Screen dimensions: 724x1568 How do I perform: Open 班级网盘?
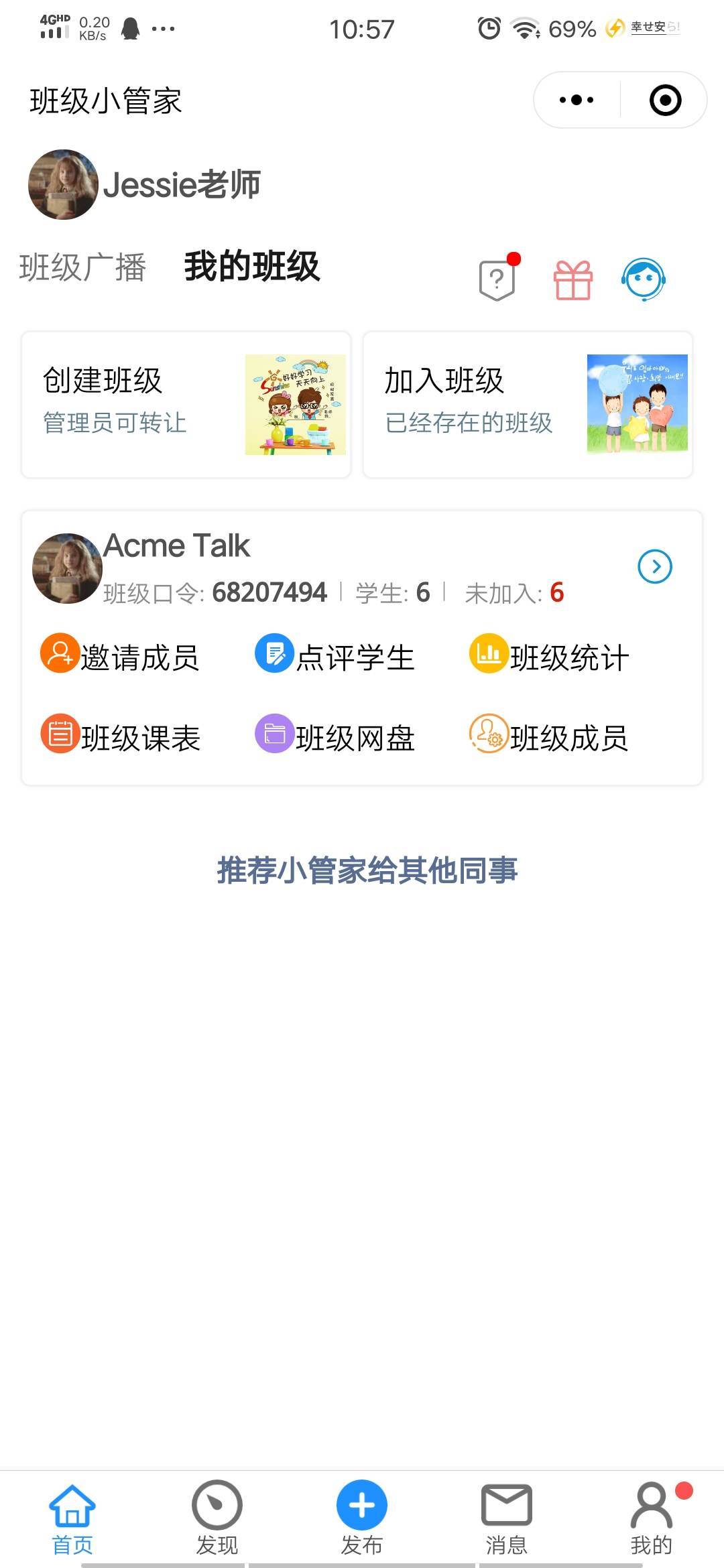(335, 736)
